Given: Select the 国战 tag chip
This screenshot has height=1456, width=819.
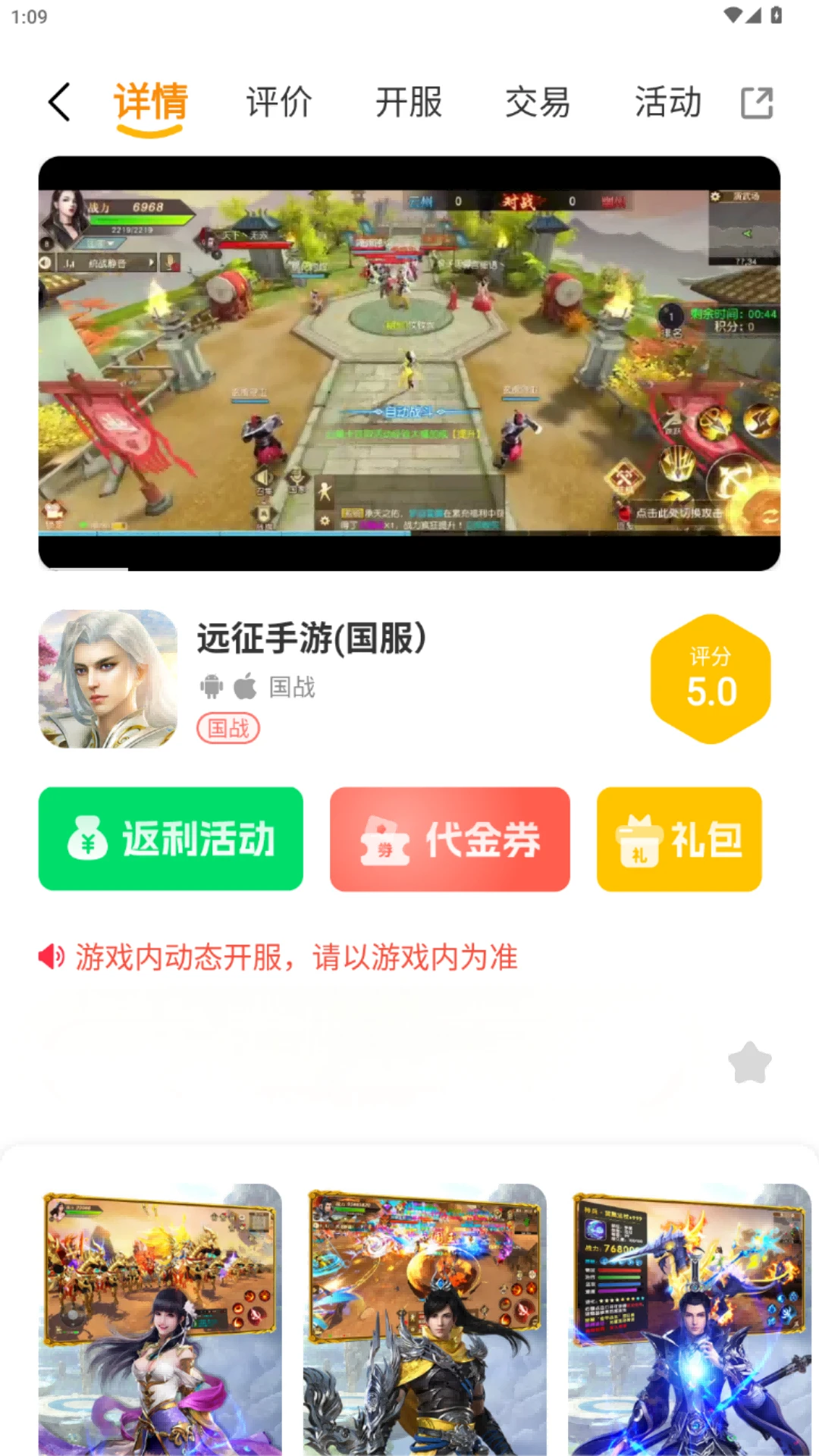Looking at the screenshot, I should click(228, 728).
